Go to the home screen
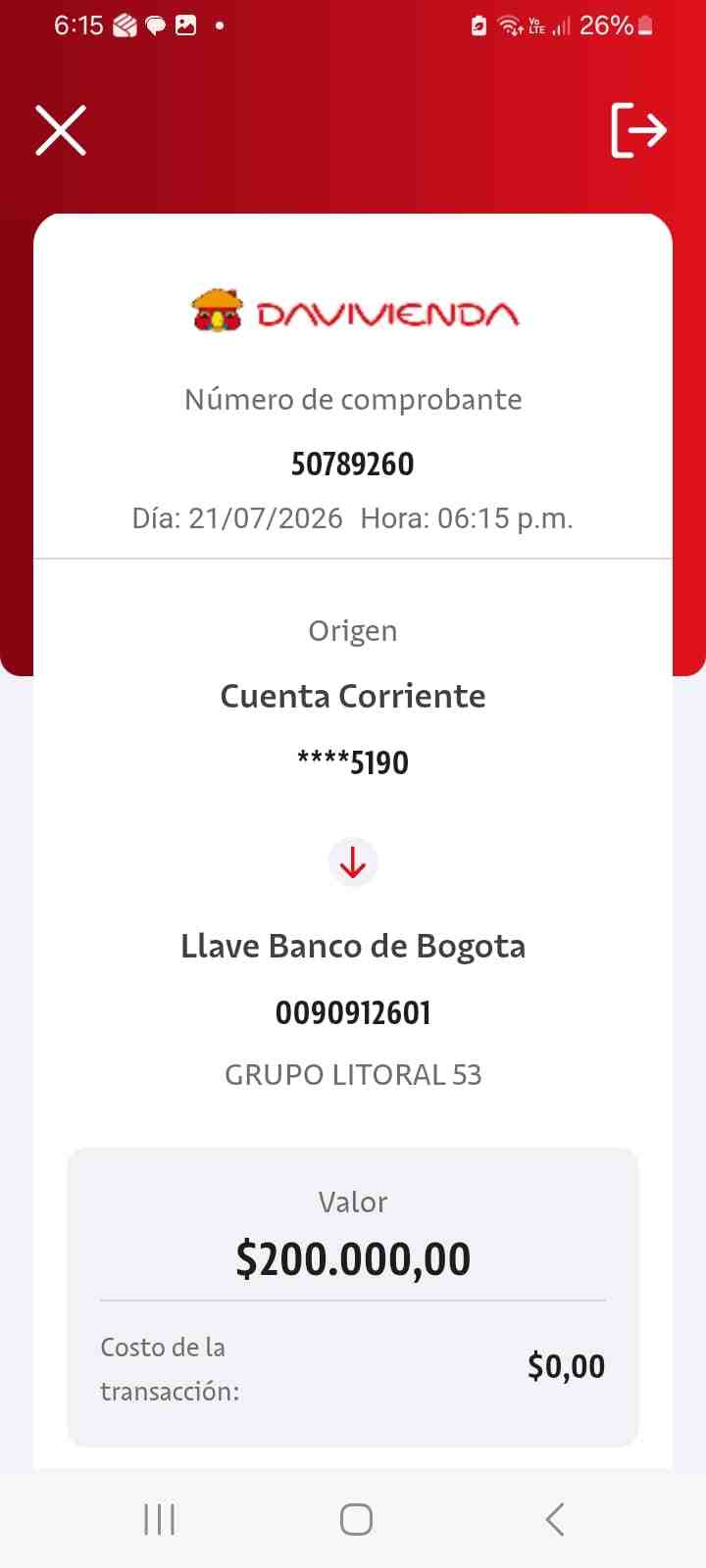 pos(356,1520)
